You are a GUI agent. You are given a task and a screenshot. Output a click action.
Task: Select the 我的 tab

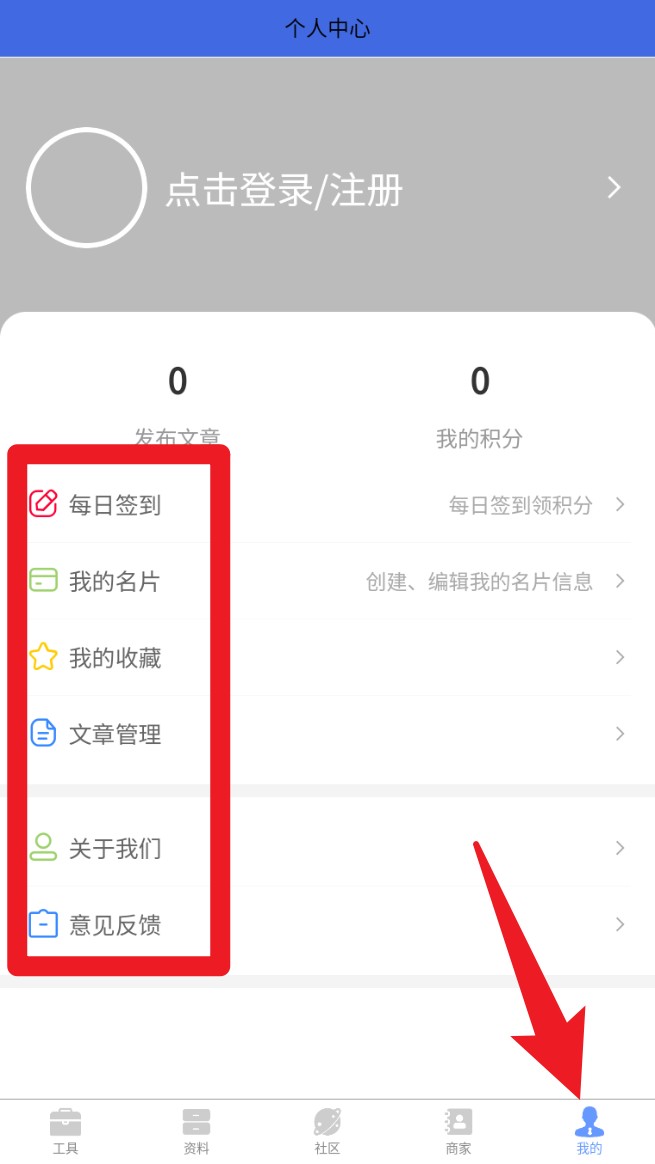(x=589, y=1131)
